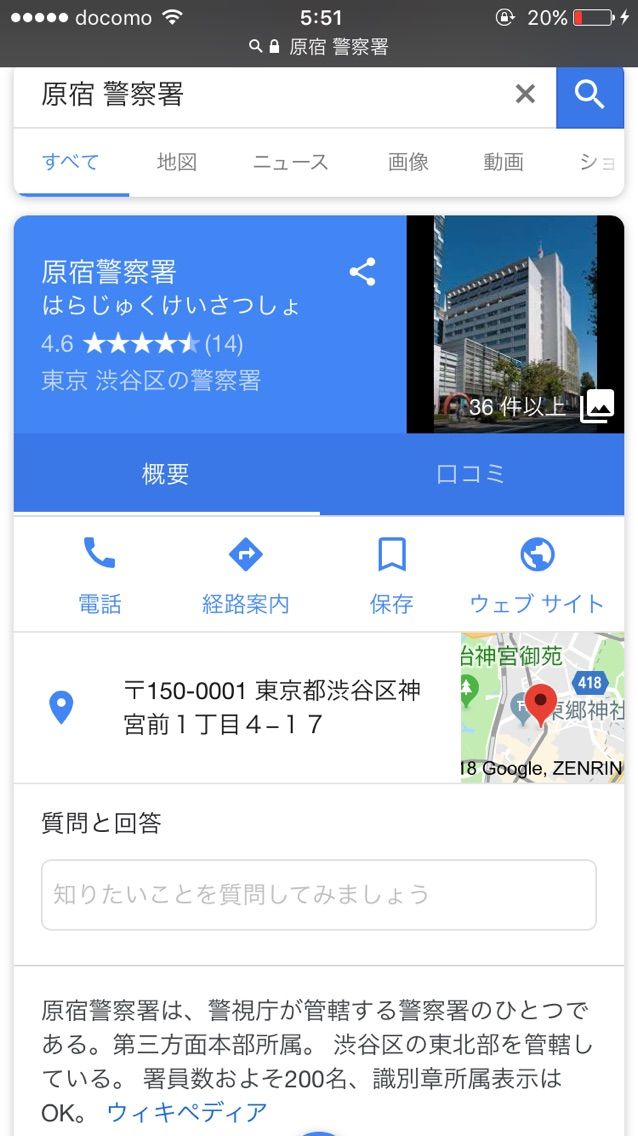This screenshot has height=1136, width=638.
Task: Tap the address bar showing 原宿 警察署
Action: tap(320, 47)
